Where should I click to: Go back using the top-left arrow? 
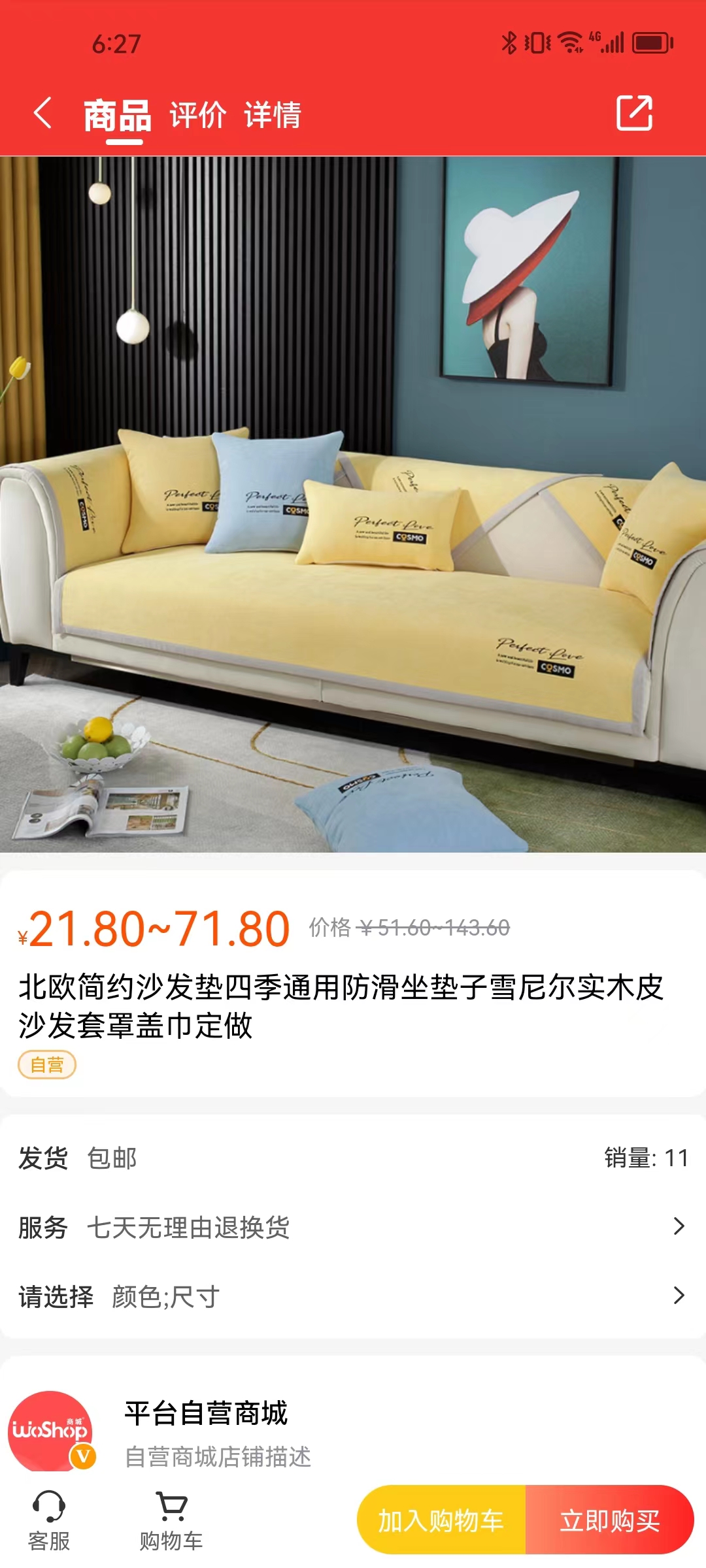pyautogui.click(x=43, y=114)
